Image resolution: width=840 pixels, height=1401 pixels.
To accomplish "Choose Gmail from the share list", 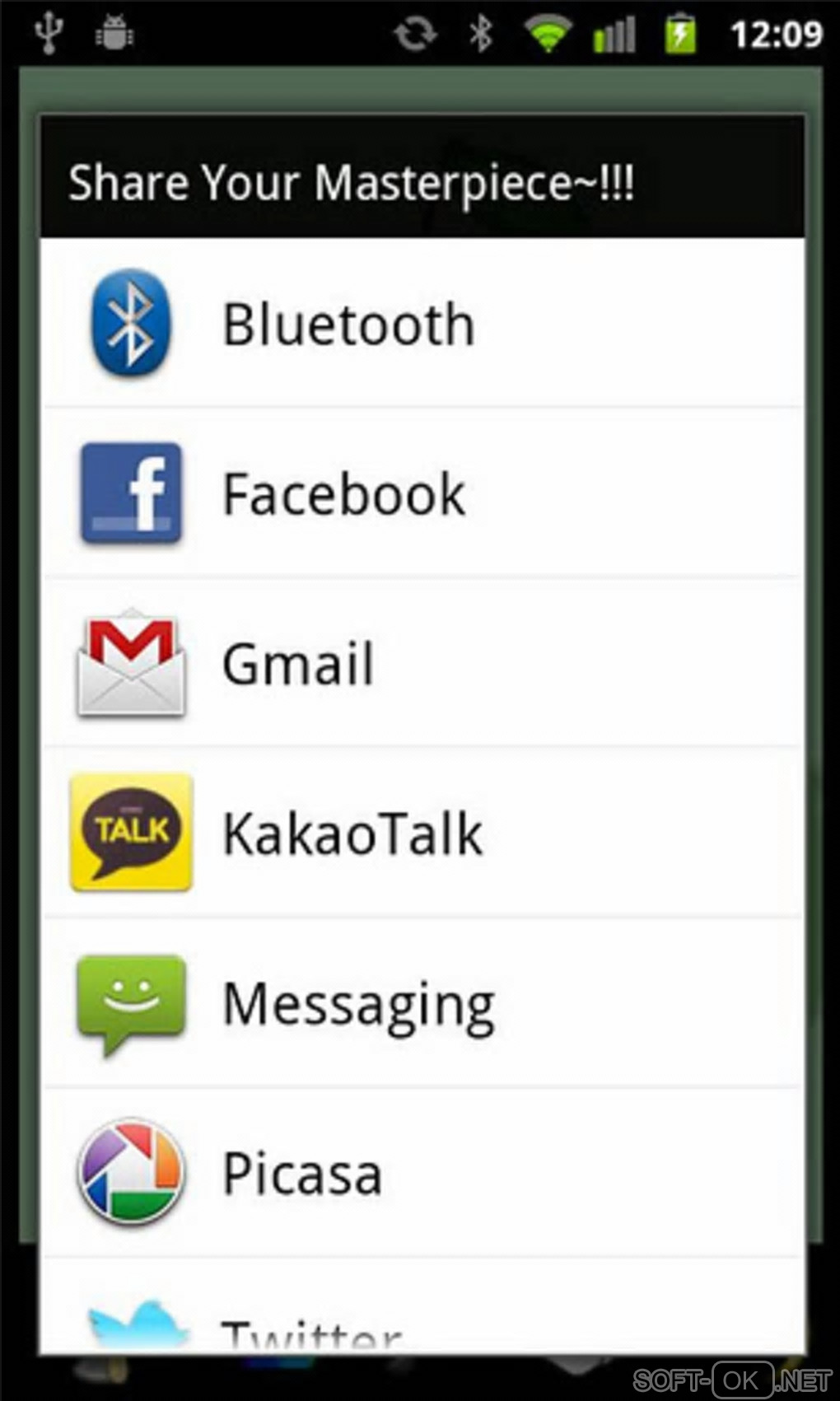I will (x=420, y=664).
